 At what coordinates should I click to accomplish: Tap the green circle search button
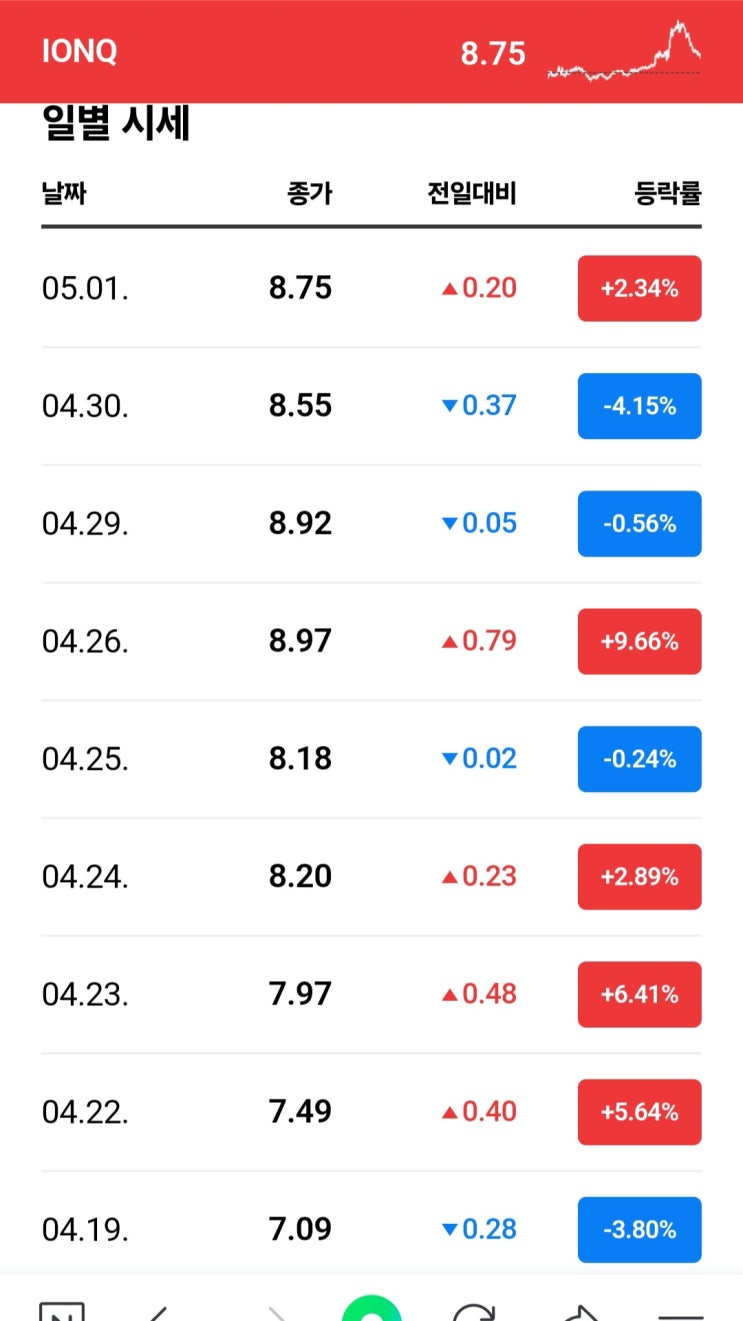point(372,1310)
